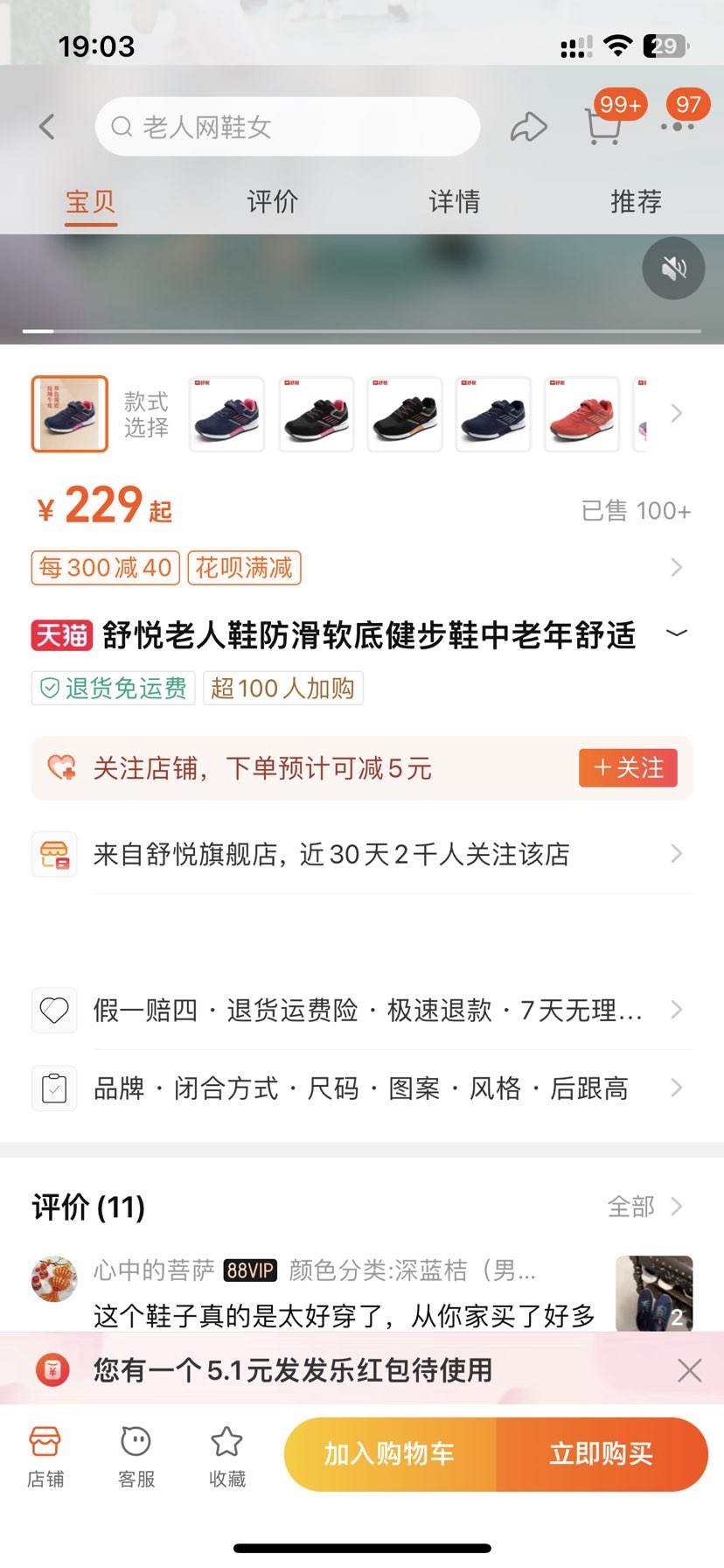Tap the share icon near the cart
The image size is (724, 1568).
pos(529,127)
